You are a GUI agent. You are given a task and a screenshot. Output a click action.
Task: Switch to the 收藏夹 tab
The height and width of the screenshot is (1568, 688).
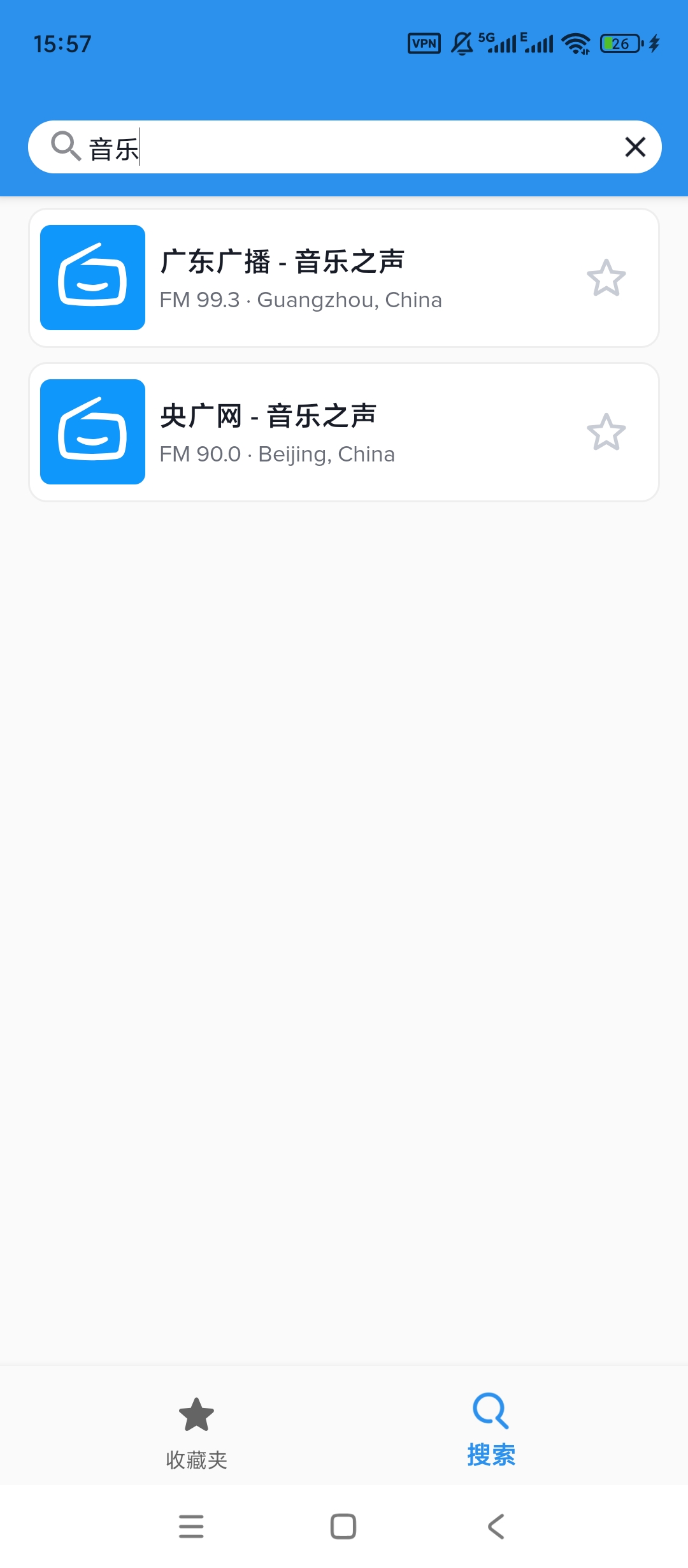[196, 1431]
